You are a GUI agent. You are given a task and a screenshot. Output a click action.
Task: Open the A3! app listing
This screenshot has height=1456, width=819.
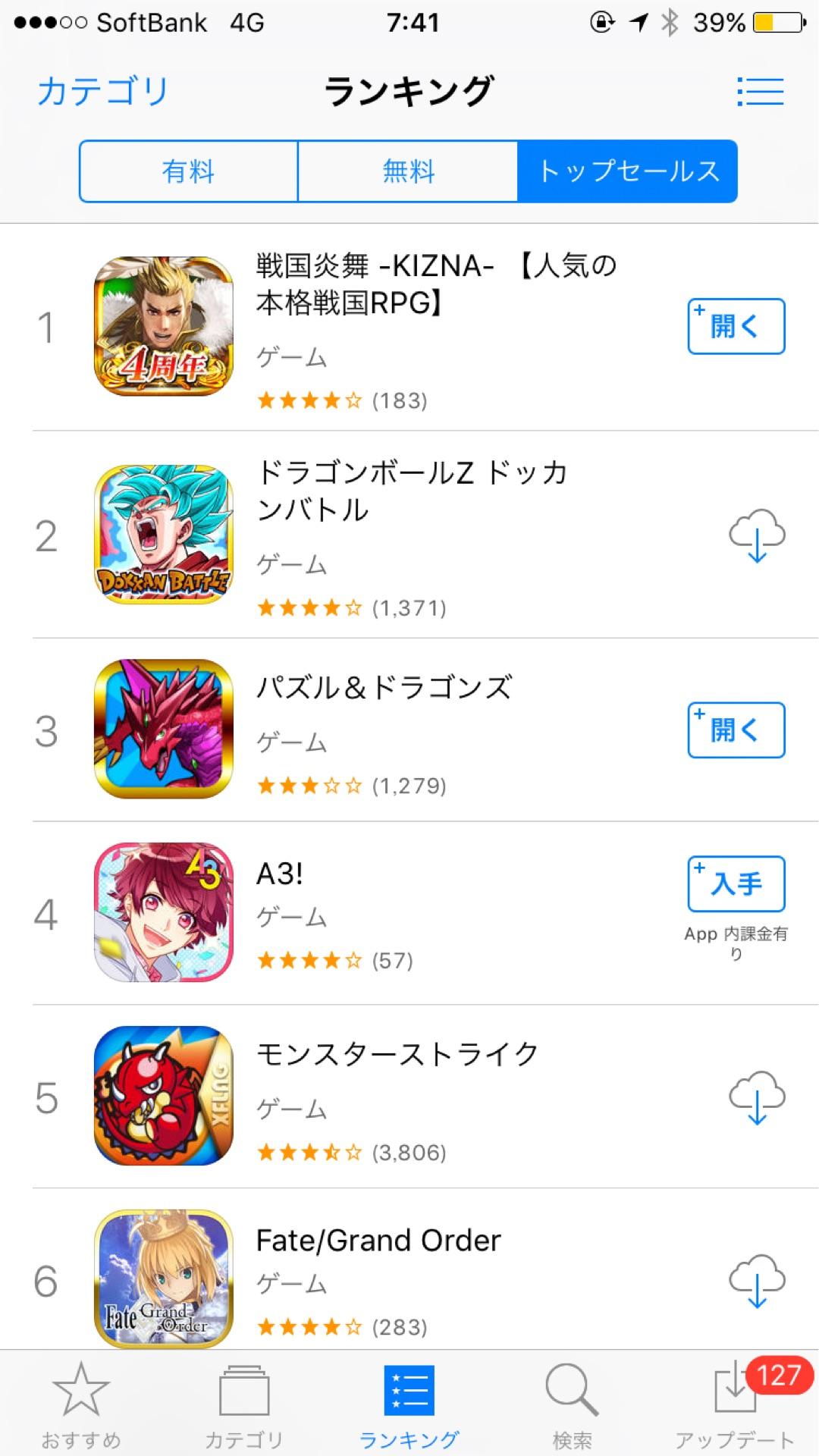tap(280, 874)
